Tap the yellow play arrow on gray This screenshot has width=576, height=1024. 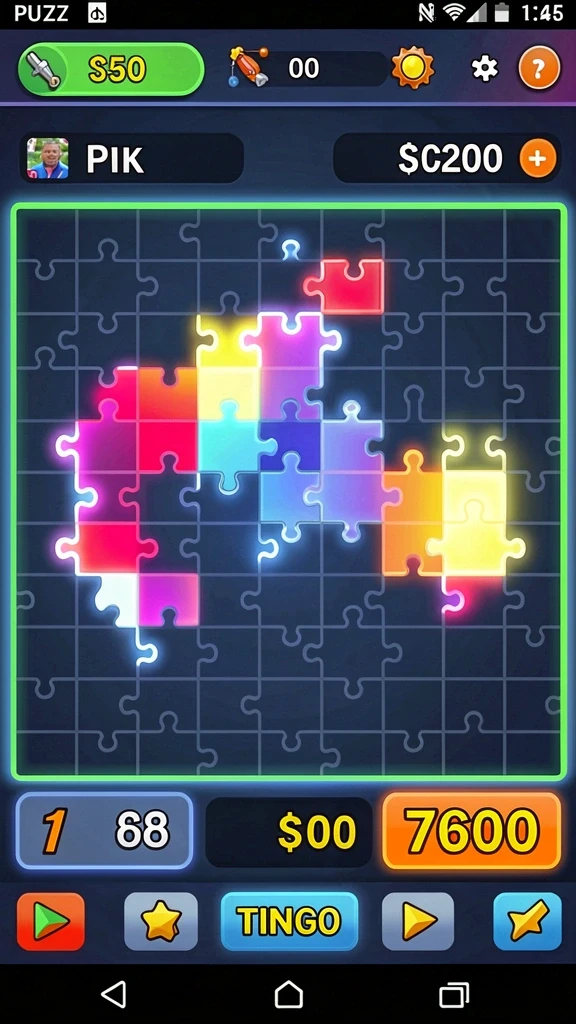pyautogui.click(x=418, y=921)
